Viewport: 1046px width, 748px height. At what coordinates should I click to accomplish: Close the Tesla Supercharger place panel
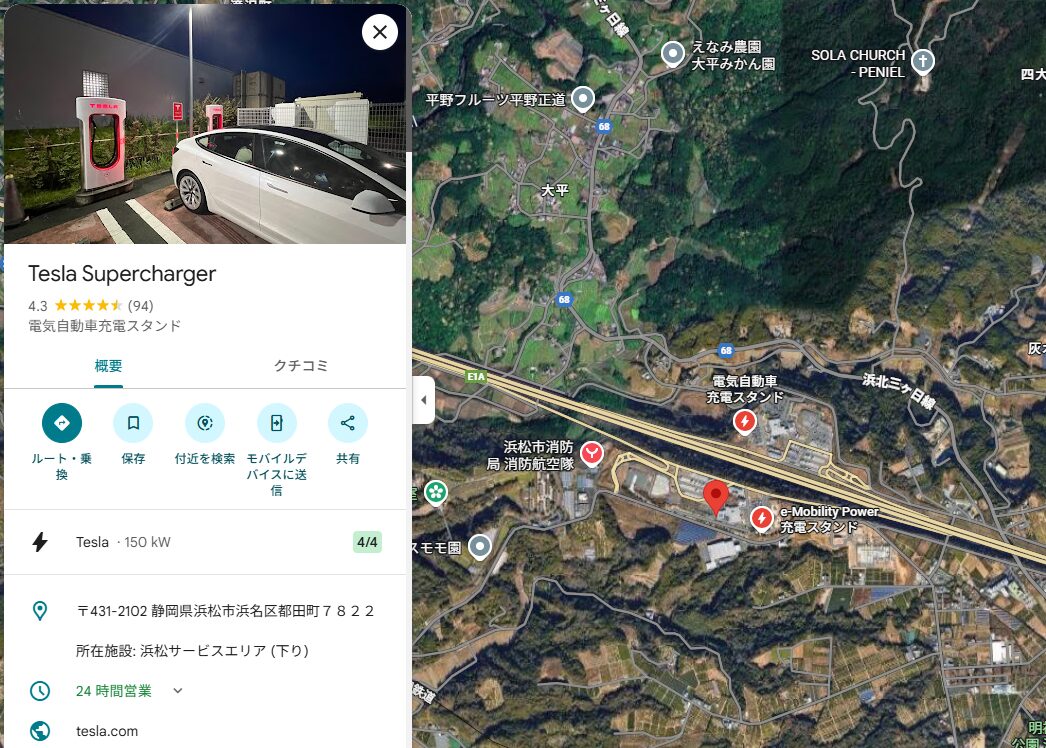pos(379,32)
